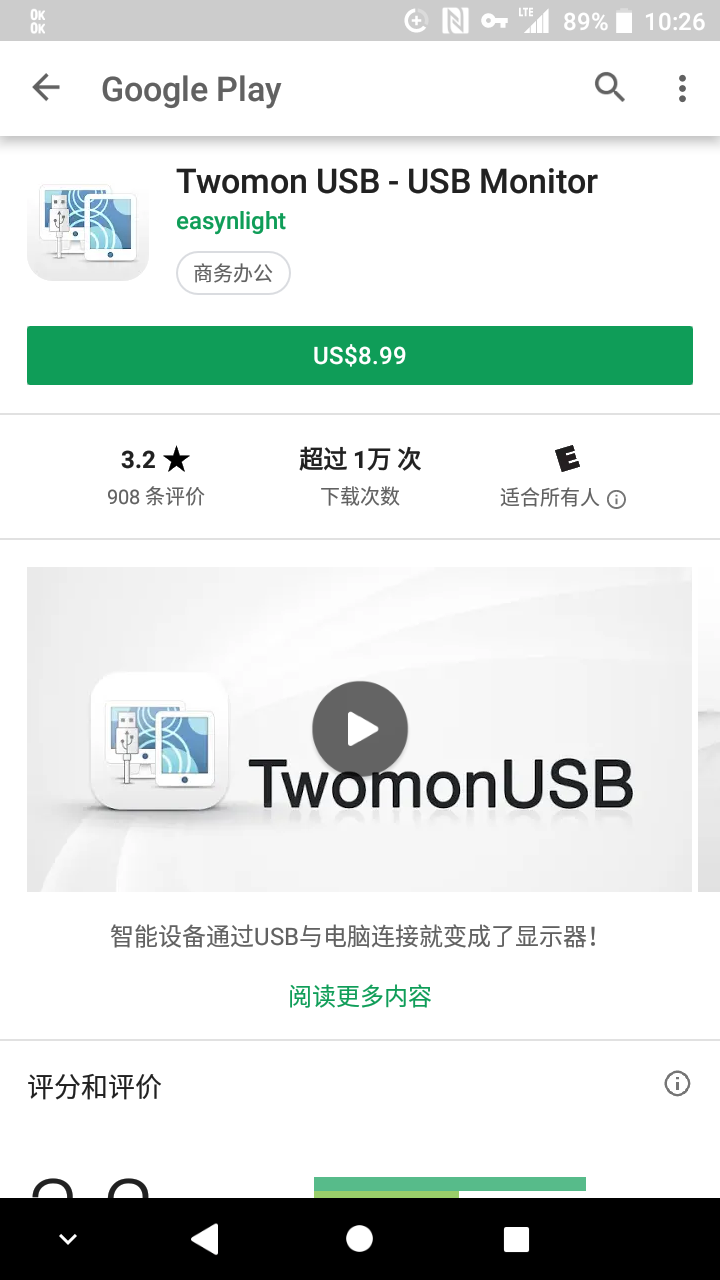Open recent apps from navigation bar

tap(516, 1239)
